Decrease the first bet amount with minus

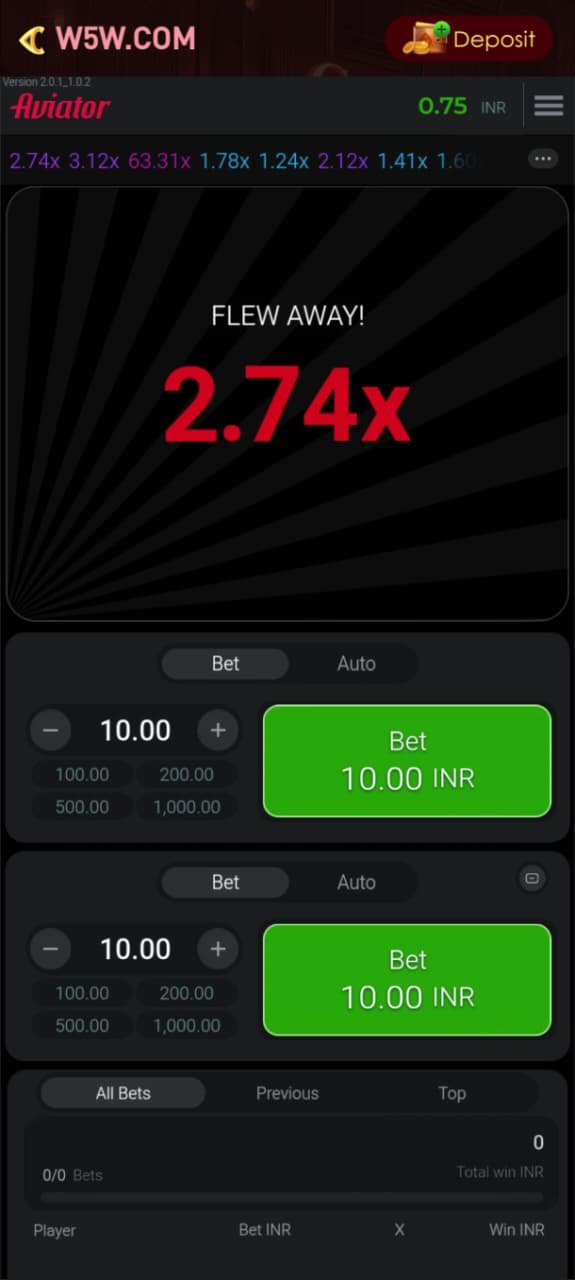point(51,731)
